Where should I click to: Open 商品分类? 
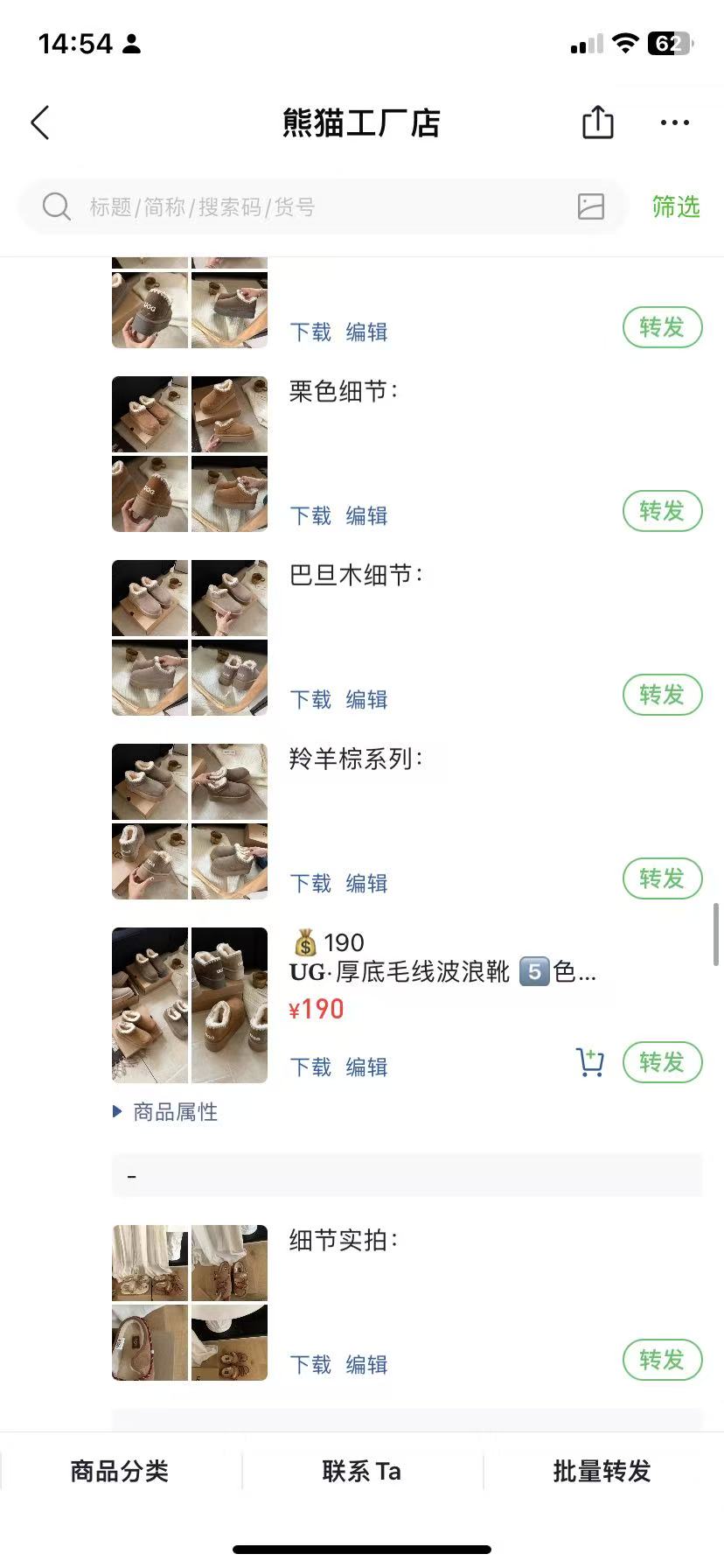click(120, 1471)
